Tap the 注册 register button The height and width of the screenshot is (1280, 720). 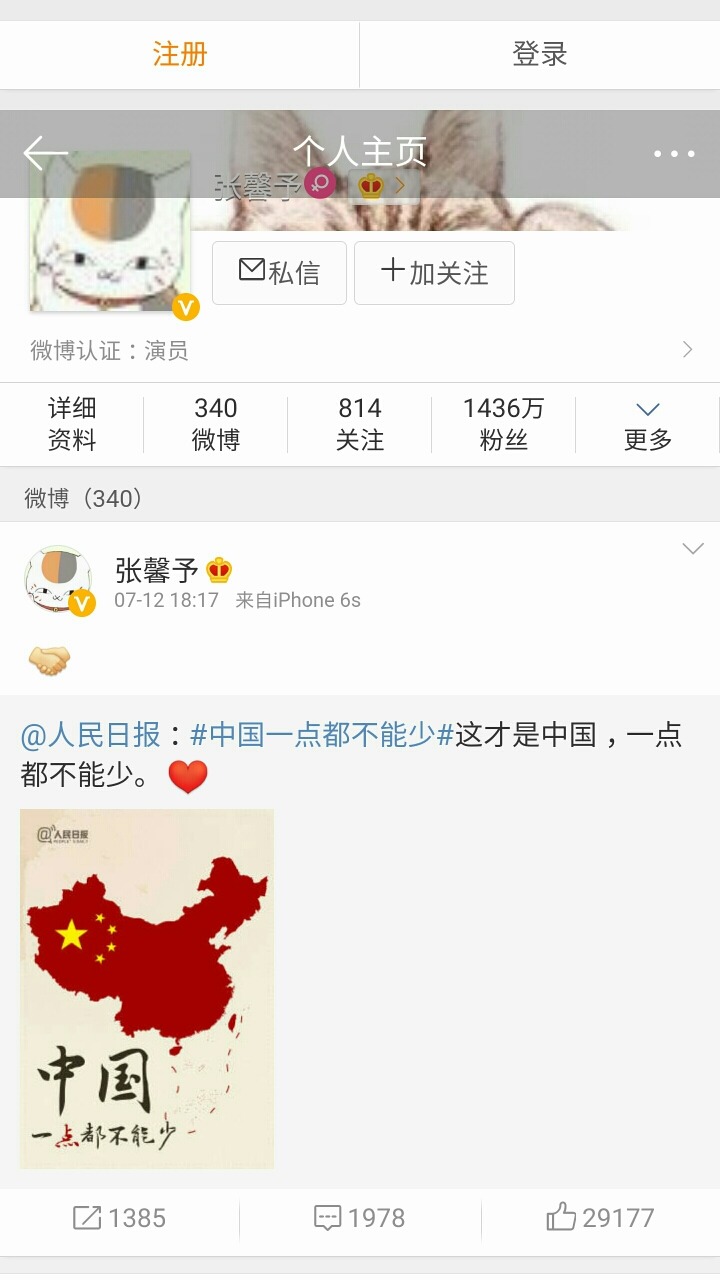(x=180, y=54)
